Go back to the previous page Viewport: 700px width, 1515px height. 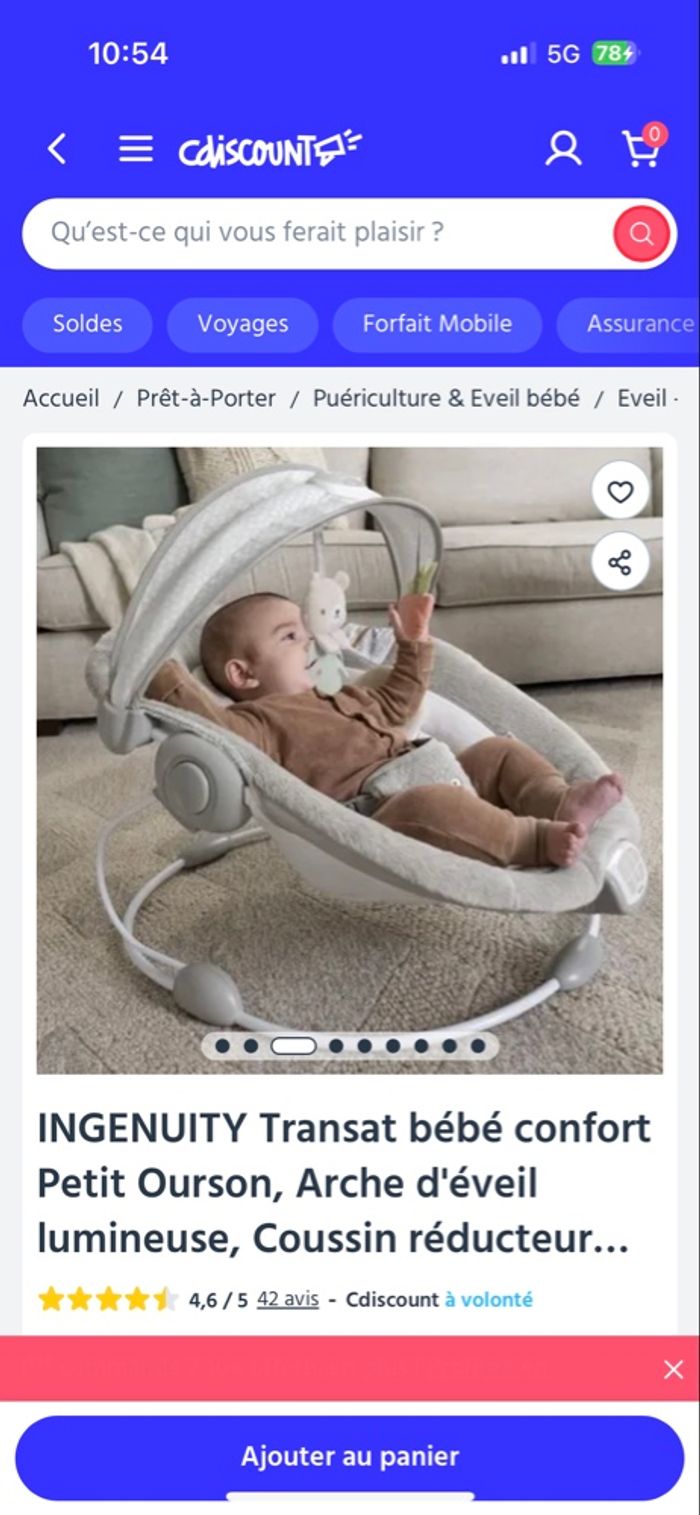point(57,149)
